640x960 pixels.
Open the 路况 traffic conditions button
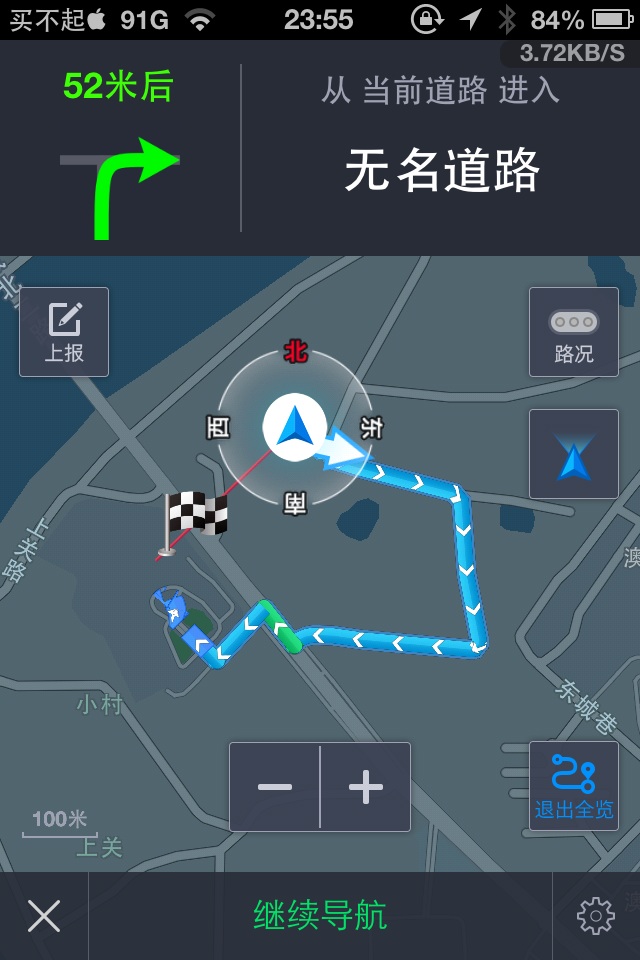(x=573, y=332)
